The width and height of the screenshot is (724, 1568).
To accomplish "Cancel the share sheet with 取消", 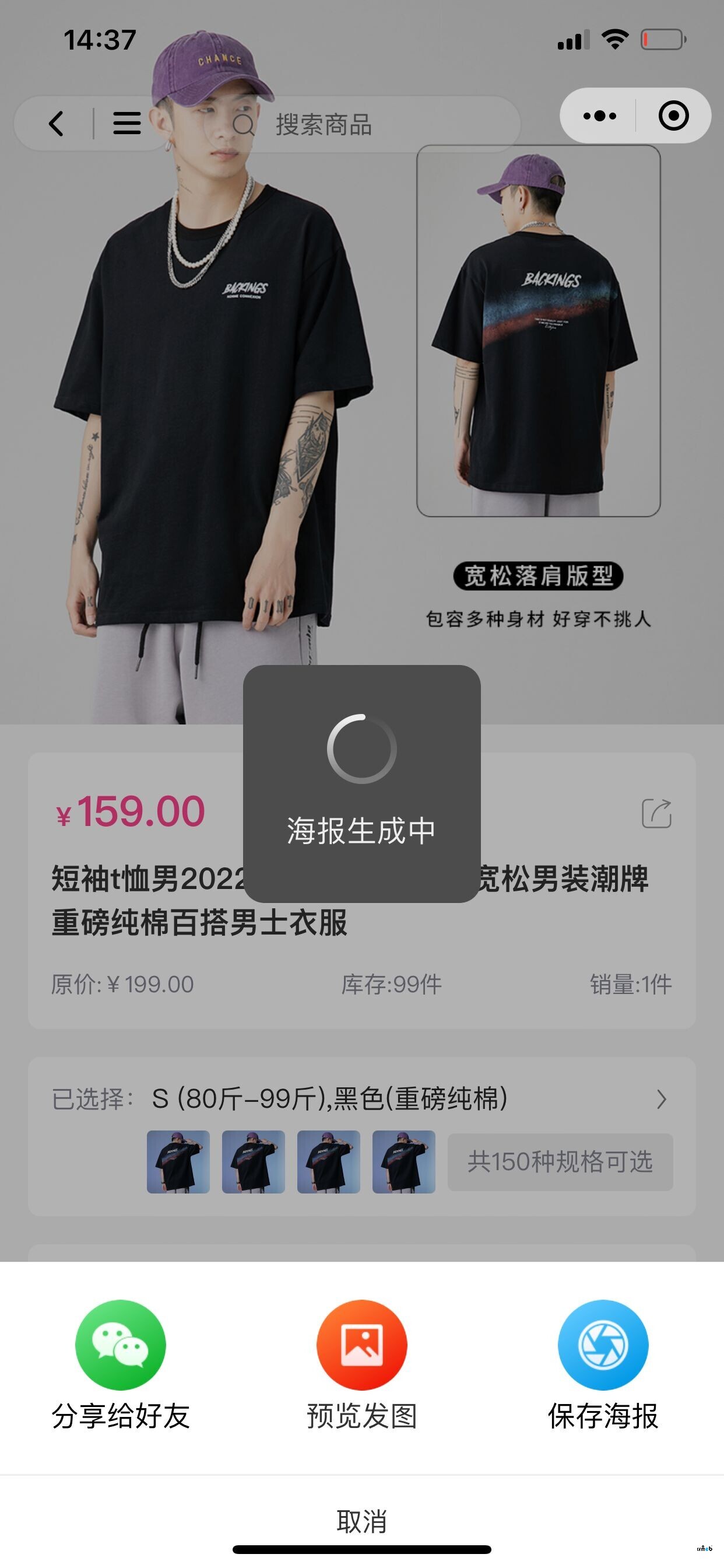I will coord(361,1521).
